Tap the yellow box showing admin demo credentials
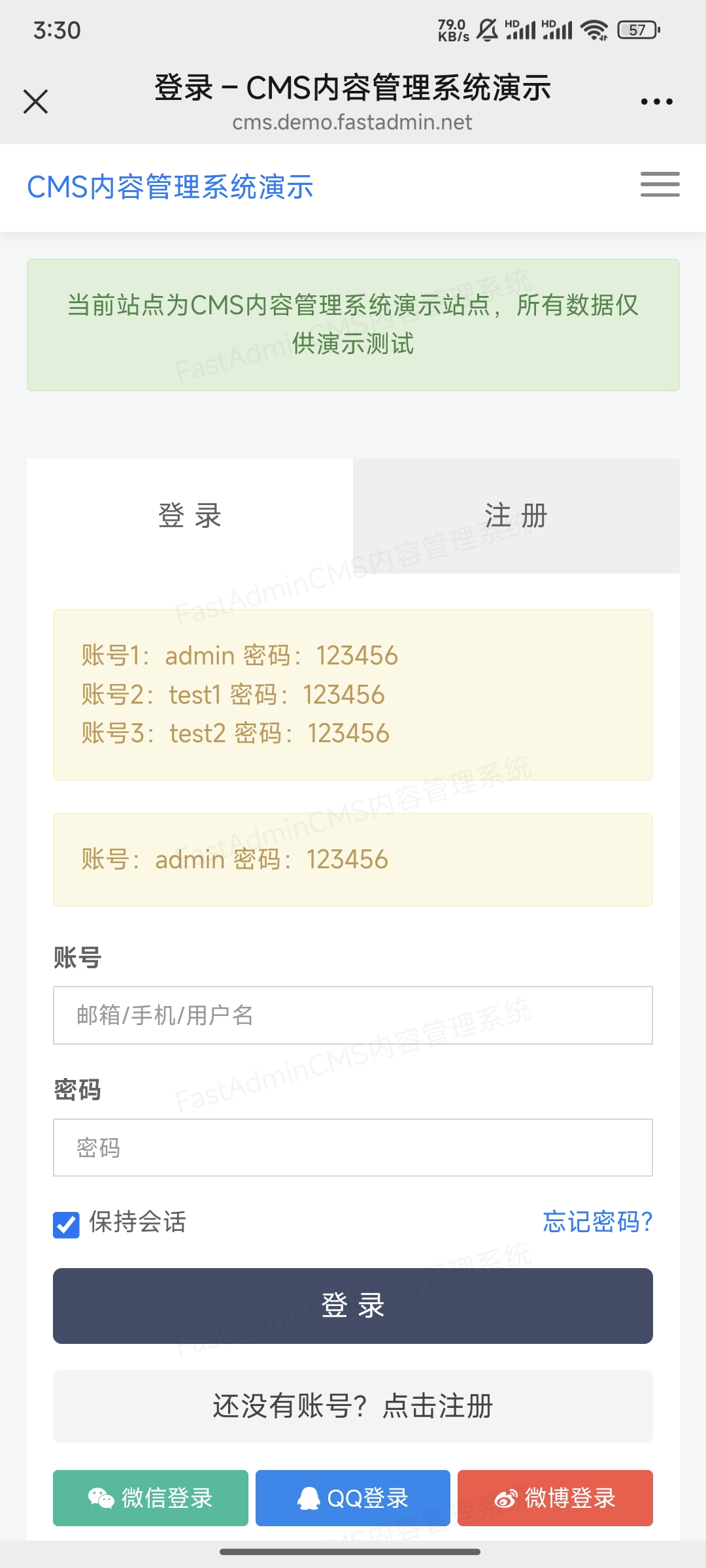 click(353, 859)
